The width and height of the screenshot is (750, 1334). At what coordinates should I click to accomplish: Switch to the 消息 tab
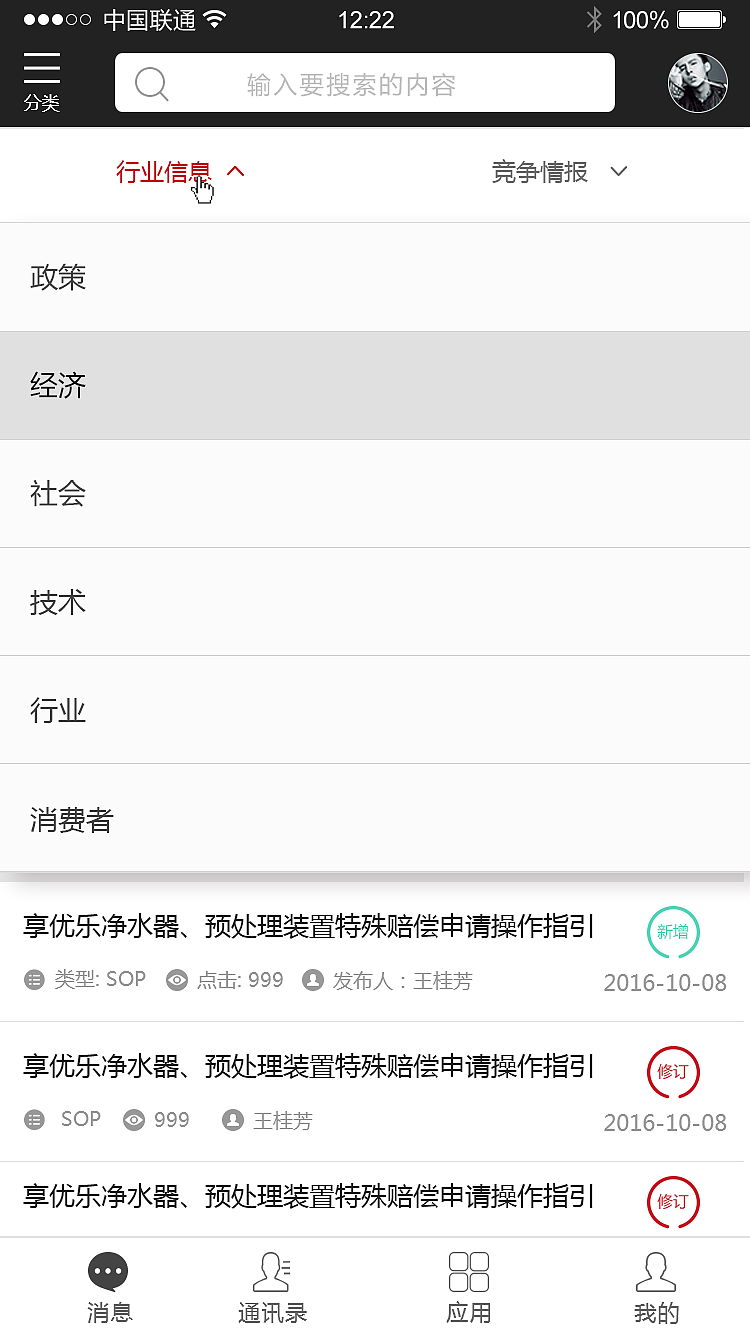[x=108, y=1270]
